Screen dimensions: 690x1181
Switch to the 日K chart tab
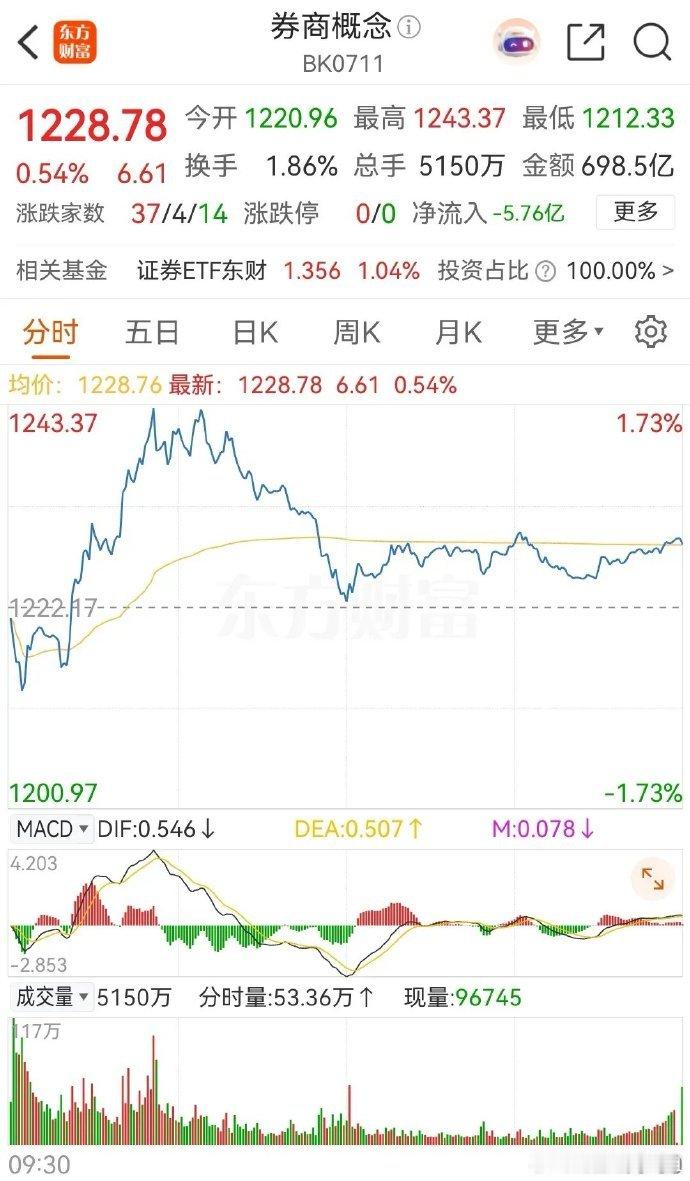(255, 332)
